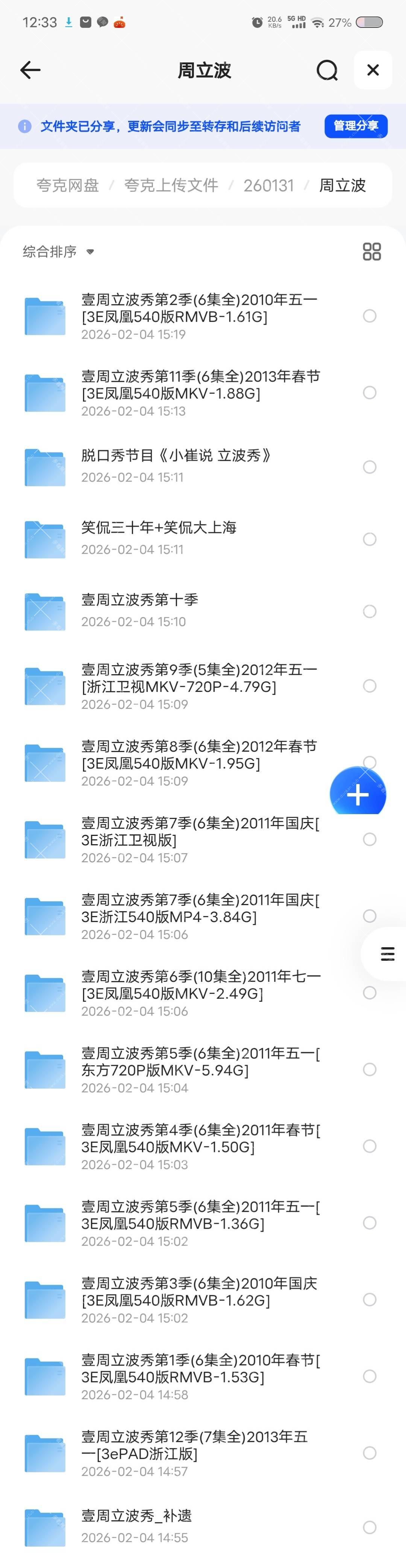Select checkbox for 壹周立波秀第11季 folder

[370, 393]
